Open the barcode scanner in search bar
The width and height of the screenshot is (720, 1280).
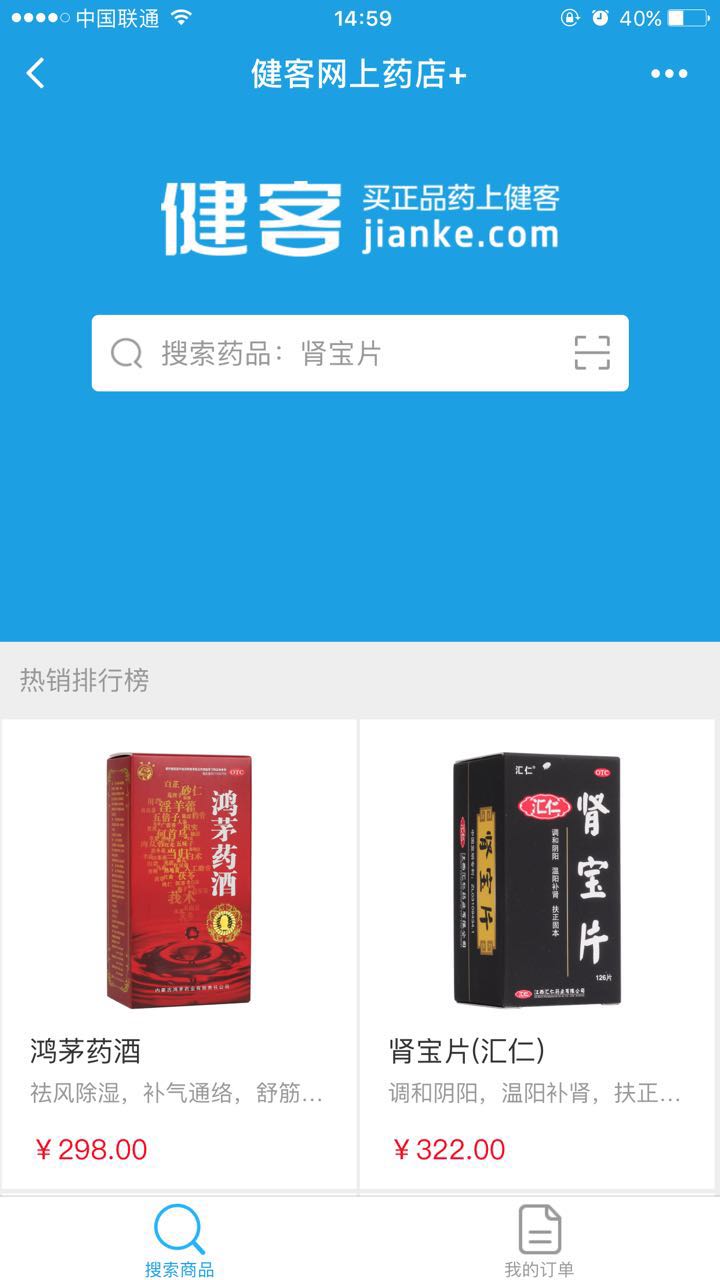pos(592,353)
